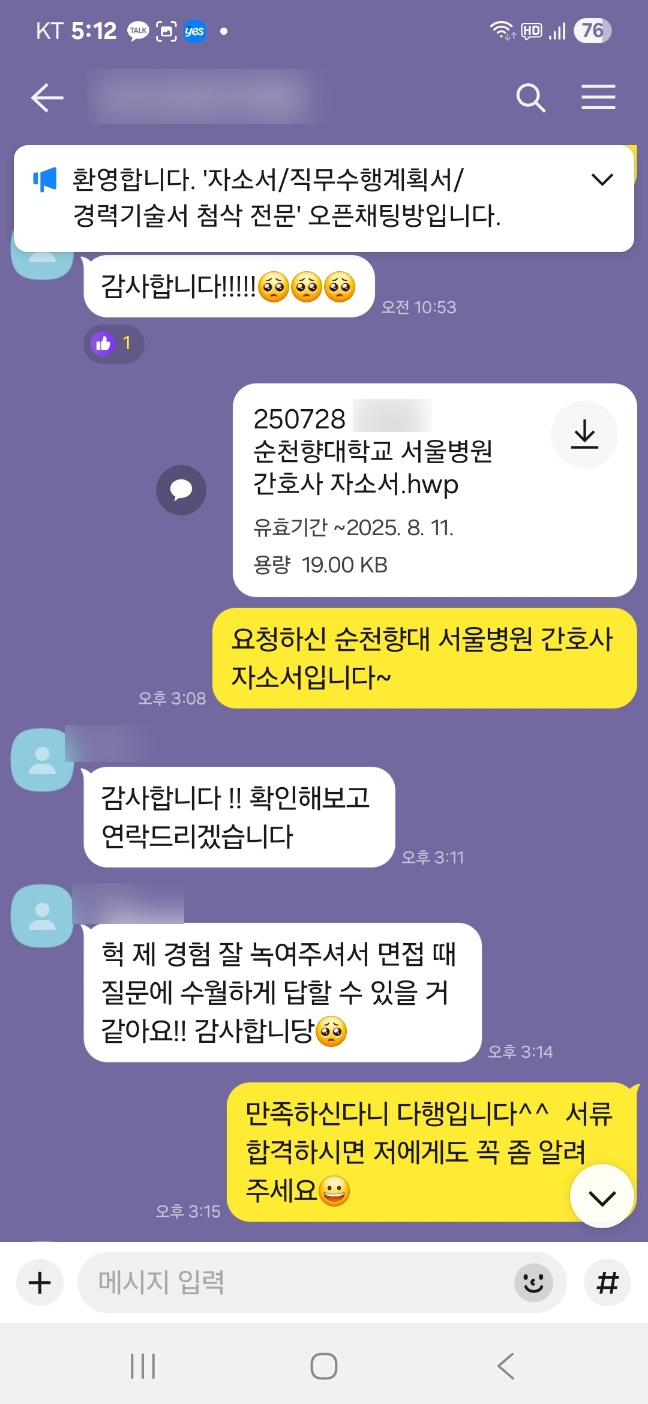Image resolution: width=648 pixels, height=1404 pixels.
Task: Open the recent apps view
Action: tap(143, 1366)
